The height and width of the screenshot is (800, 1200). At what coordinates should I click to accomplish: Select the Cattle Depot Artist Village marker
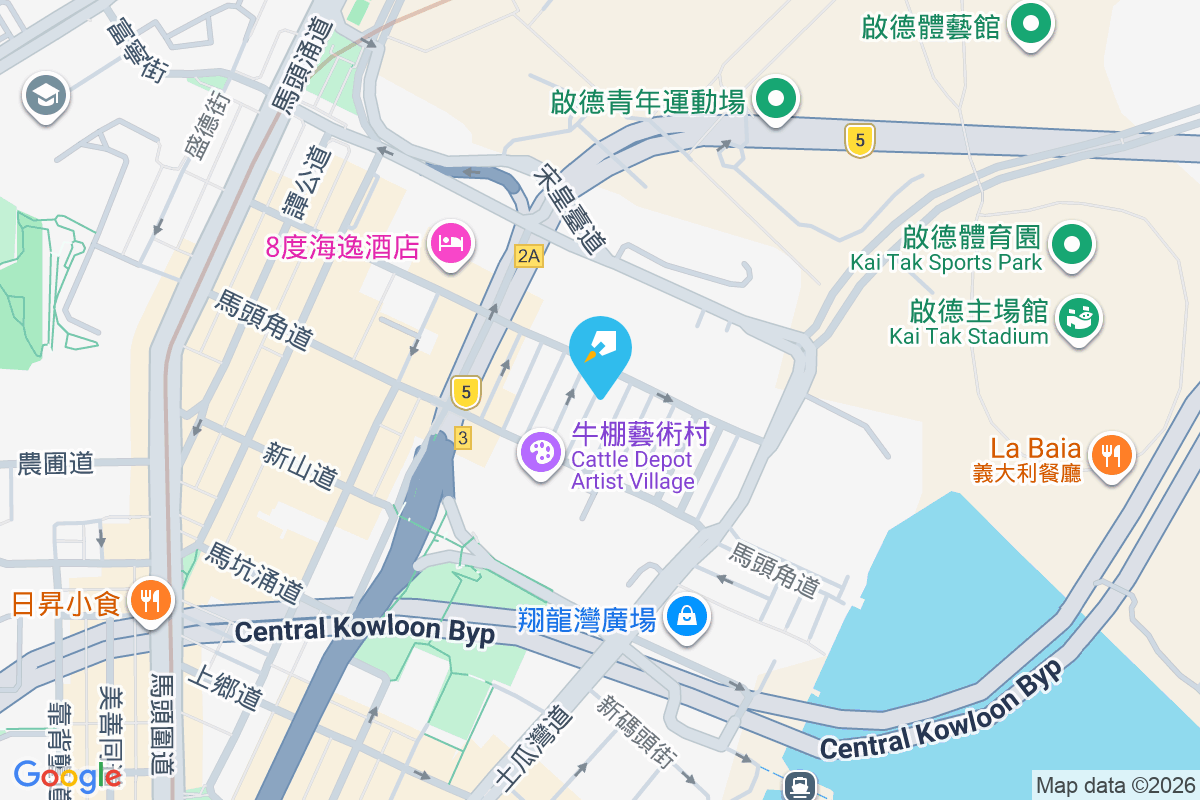(541, 452)
